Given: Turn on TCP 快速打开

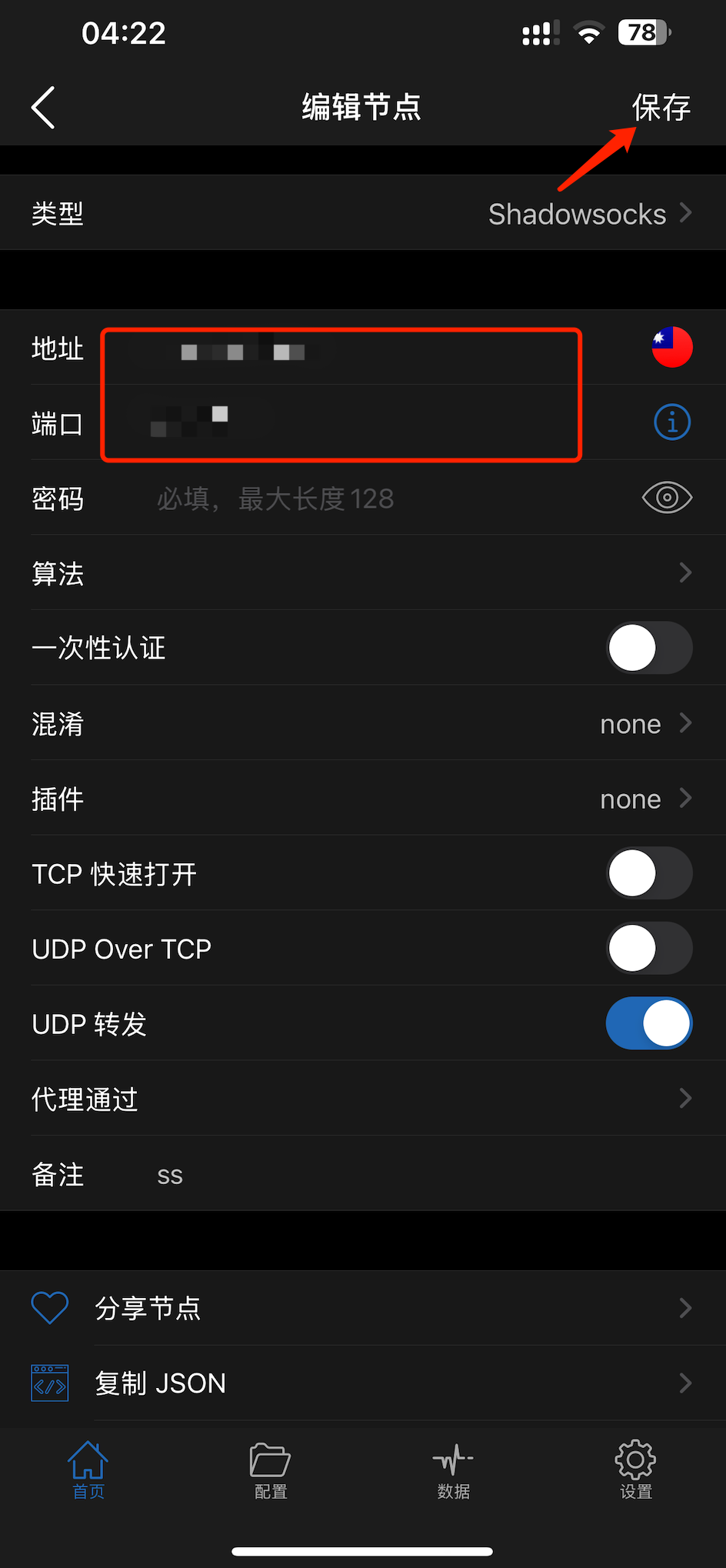Looking at the screenshot, I should point(649,873).
